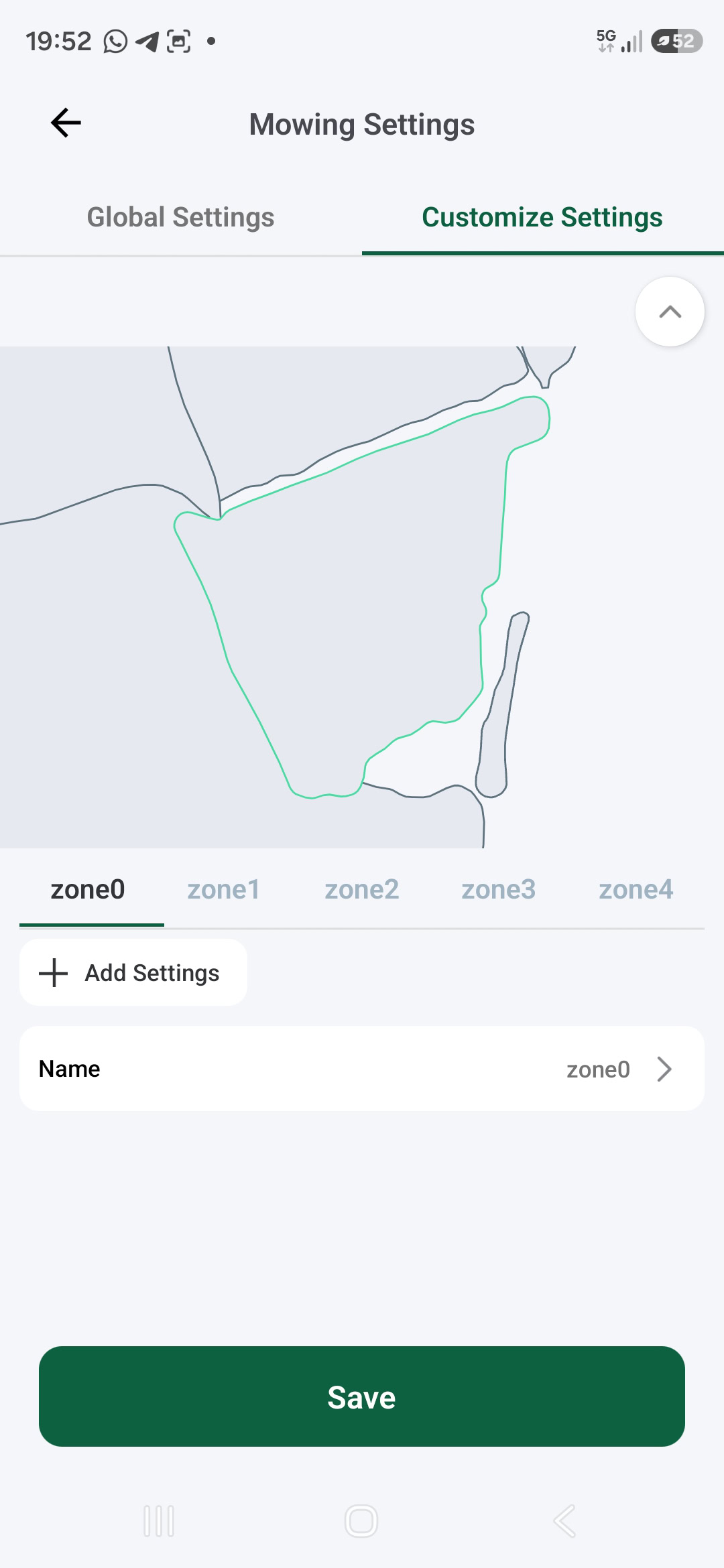Show the zone3 tab
This screenshot has width=724, height=1568.
point(499,890)
